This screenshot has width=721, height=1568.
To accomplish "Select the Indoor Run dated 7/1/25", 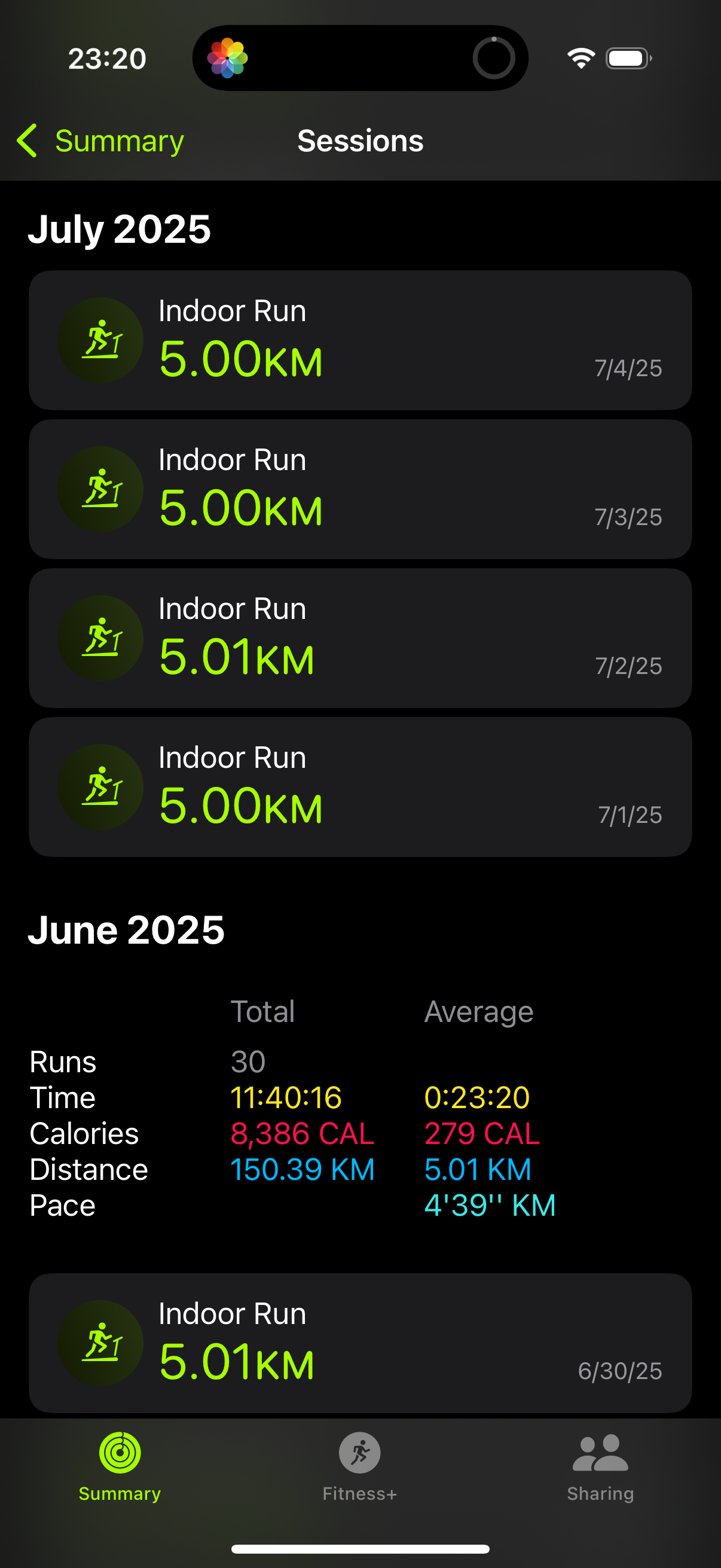I will (360, 787).
